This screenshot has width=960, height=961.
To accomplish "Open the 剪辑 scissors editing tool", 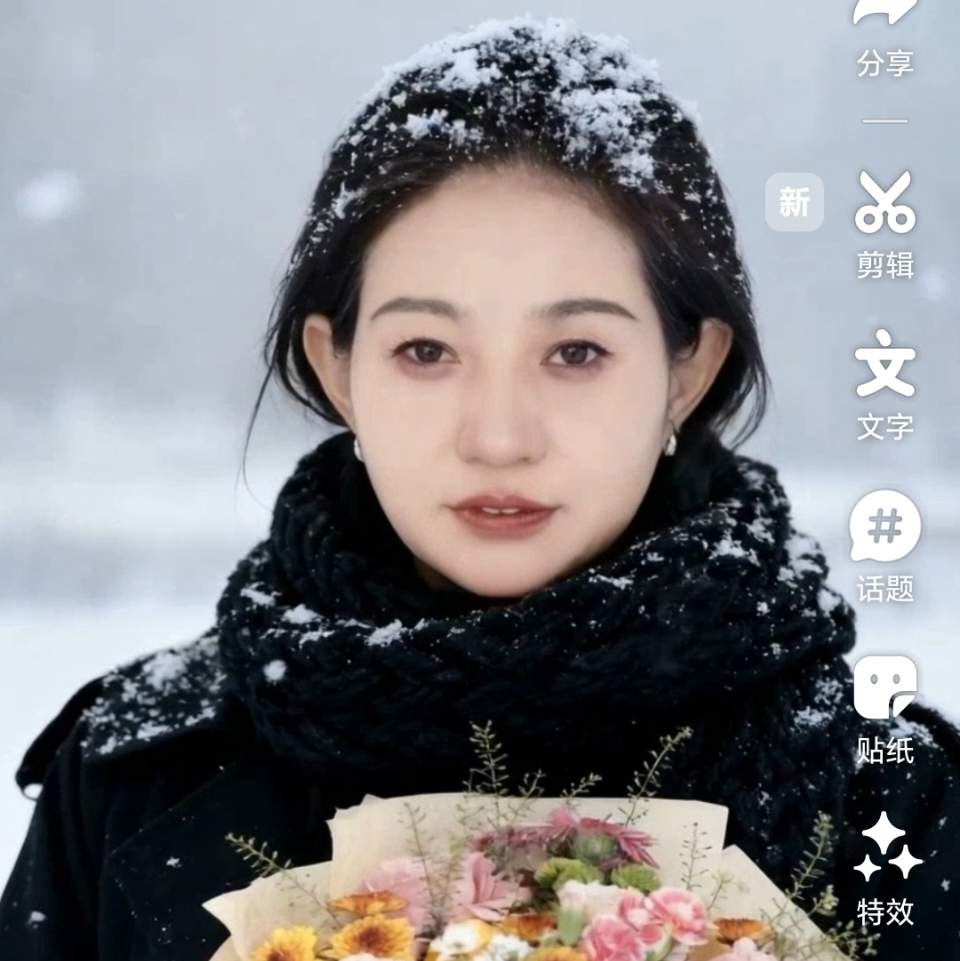I will pyautogui.click(x=885, y=203).
